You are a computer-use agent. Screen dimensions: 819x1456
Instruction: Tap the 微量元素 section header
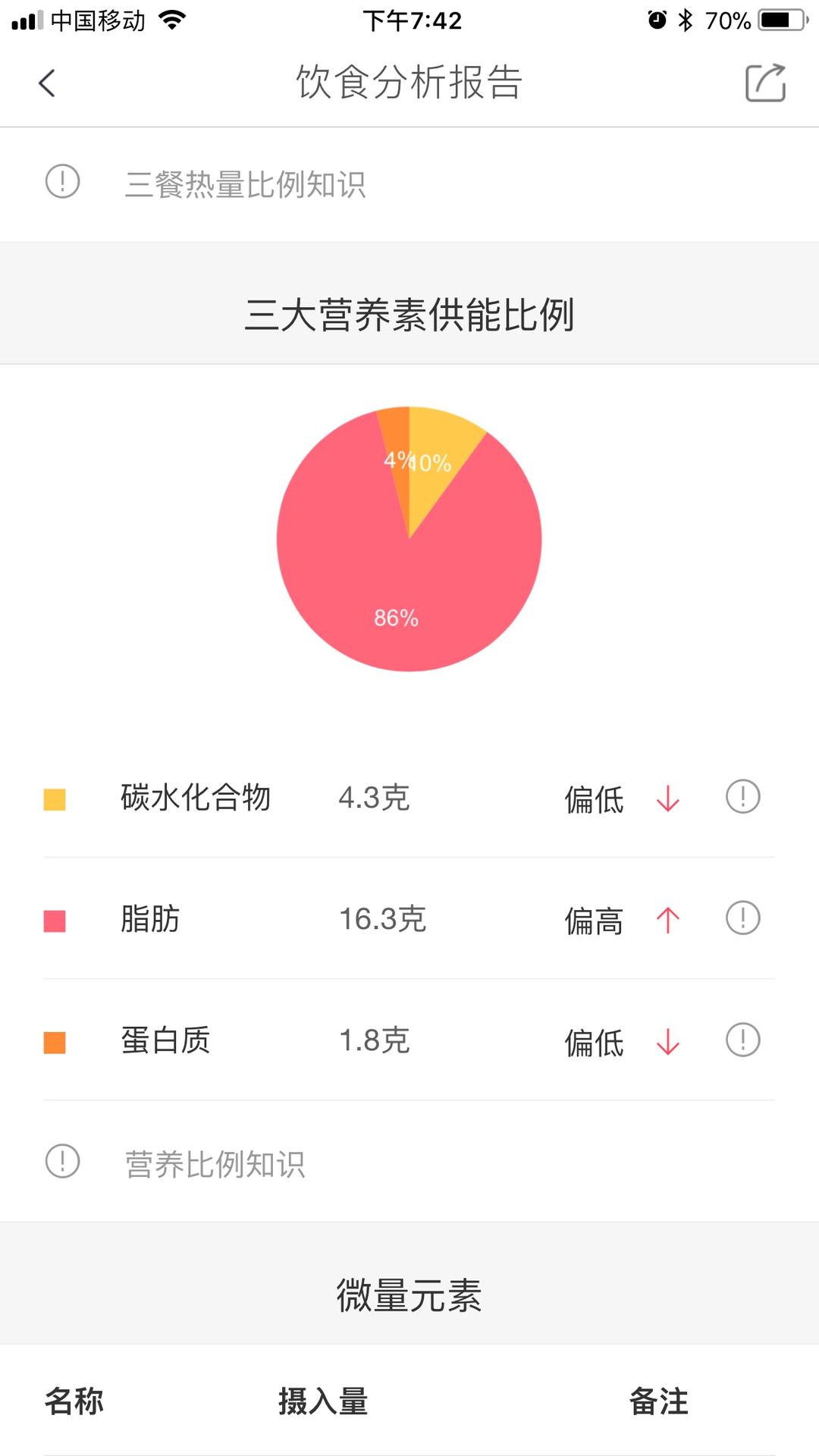point(409,1297)
